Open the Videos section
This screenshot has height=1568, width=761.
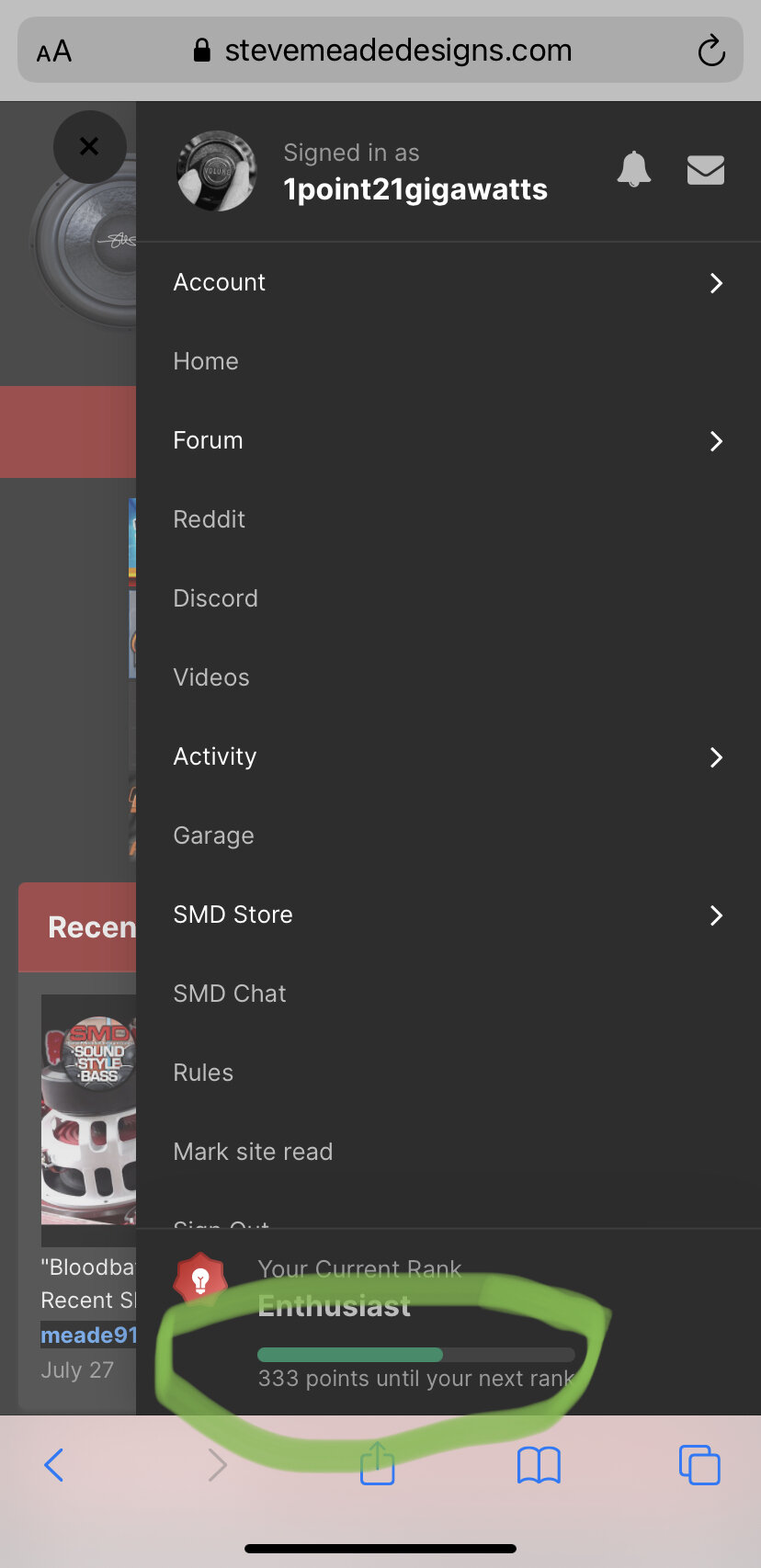pyautogui.click(x=449, y=677)
